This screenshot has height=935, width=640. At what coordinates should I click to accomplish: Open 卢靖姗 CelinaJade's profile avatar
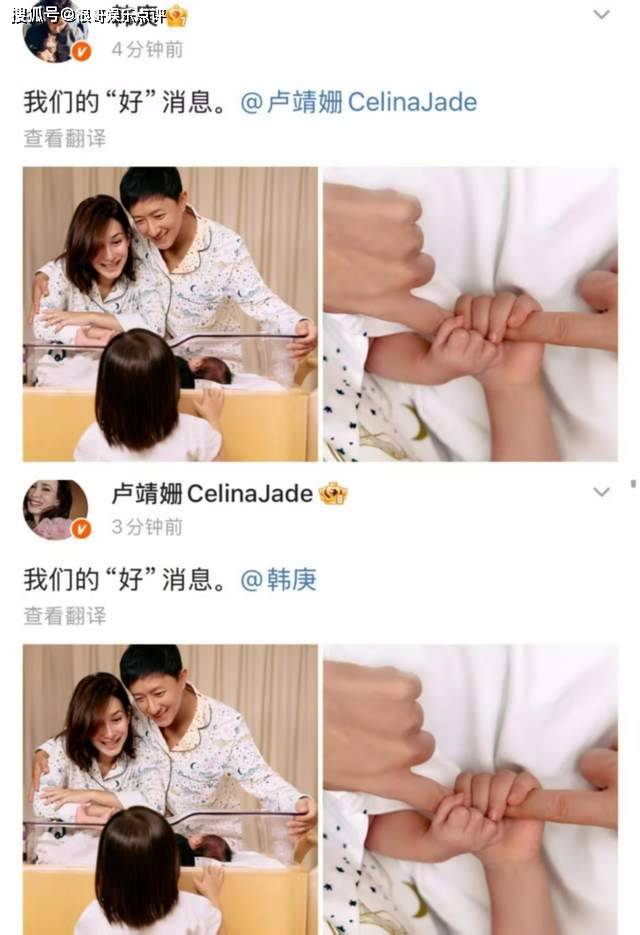55,509
